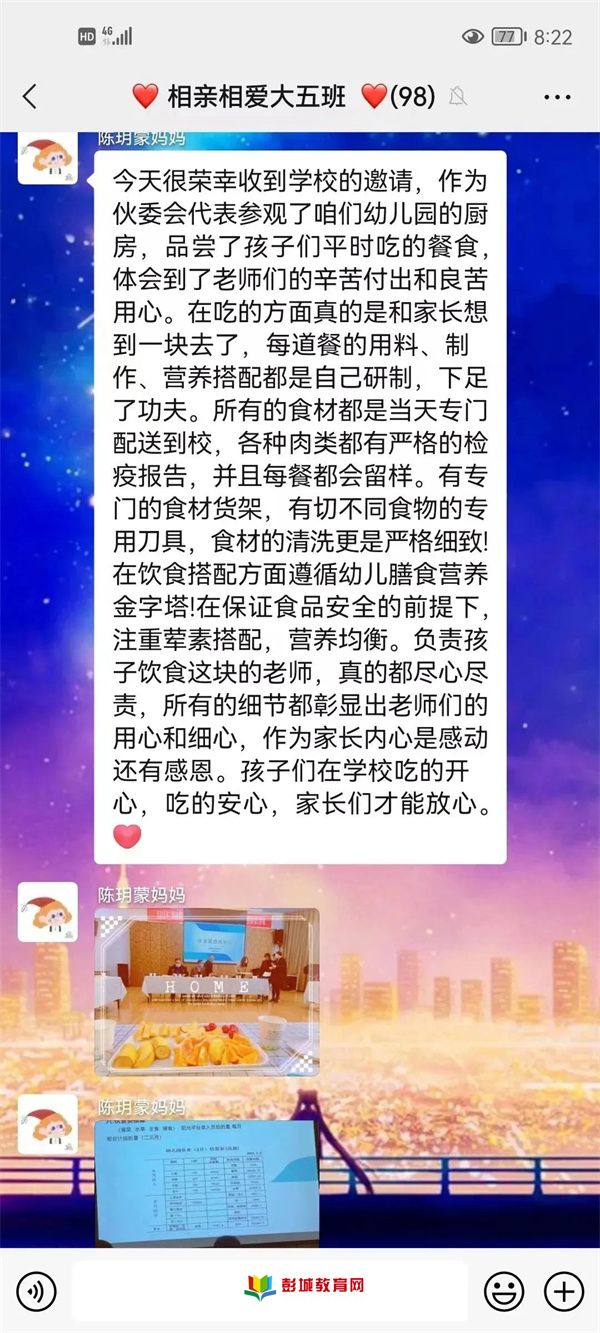This screenshot has height=1333, width=600.
Task: Open 陈玥蒙妈妈's avatar next to the long text message
Action: coord(47,157)
